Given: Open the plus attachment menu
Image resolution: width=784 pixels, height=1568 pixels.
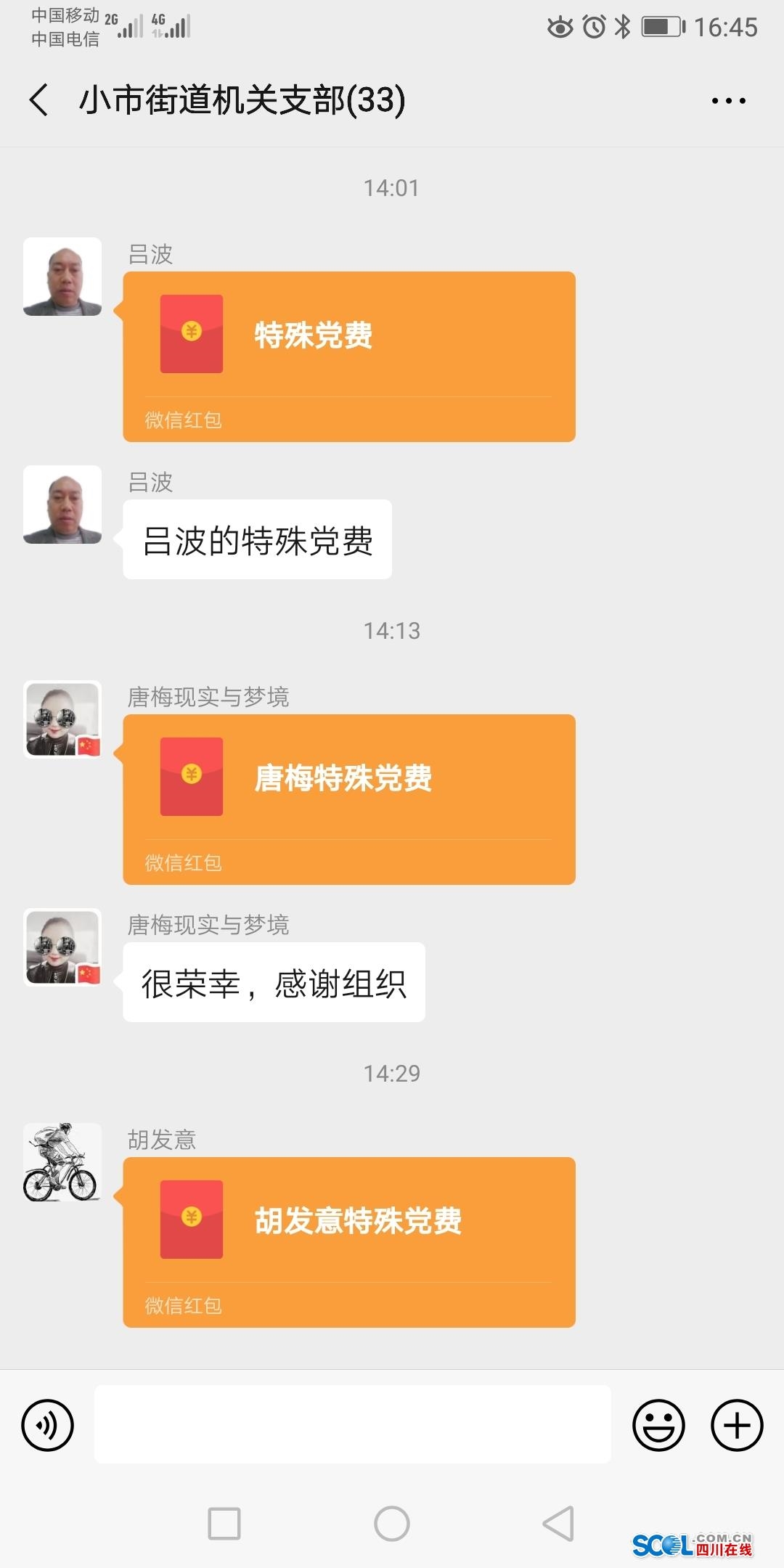Looking at the screenshot, I should pyautogui.click(x=736, y=1425).
